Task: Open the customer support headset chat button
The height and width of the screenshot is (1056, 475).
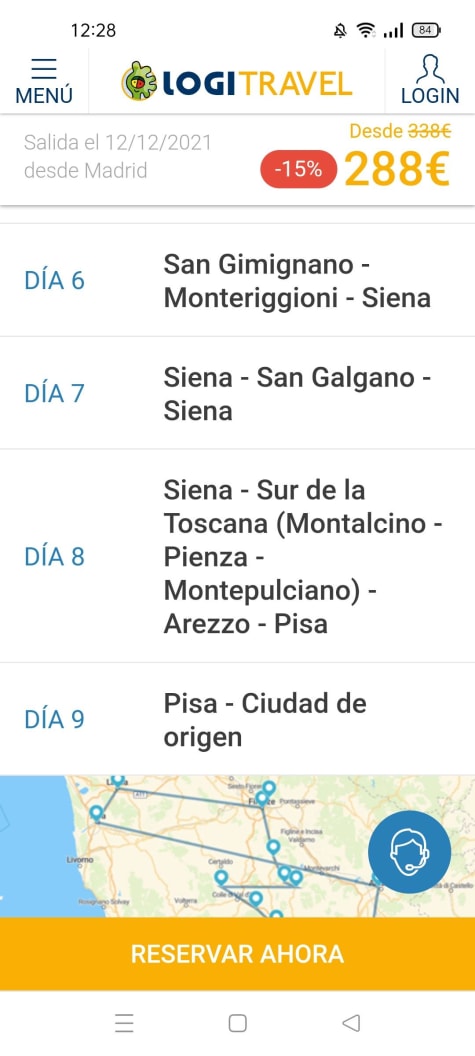Action: [410, 852]
